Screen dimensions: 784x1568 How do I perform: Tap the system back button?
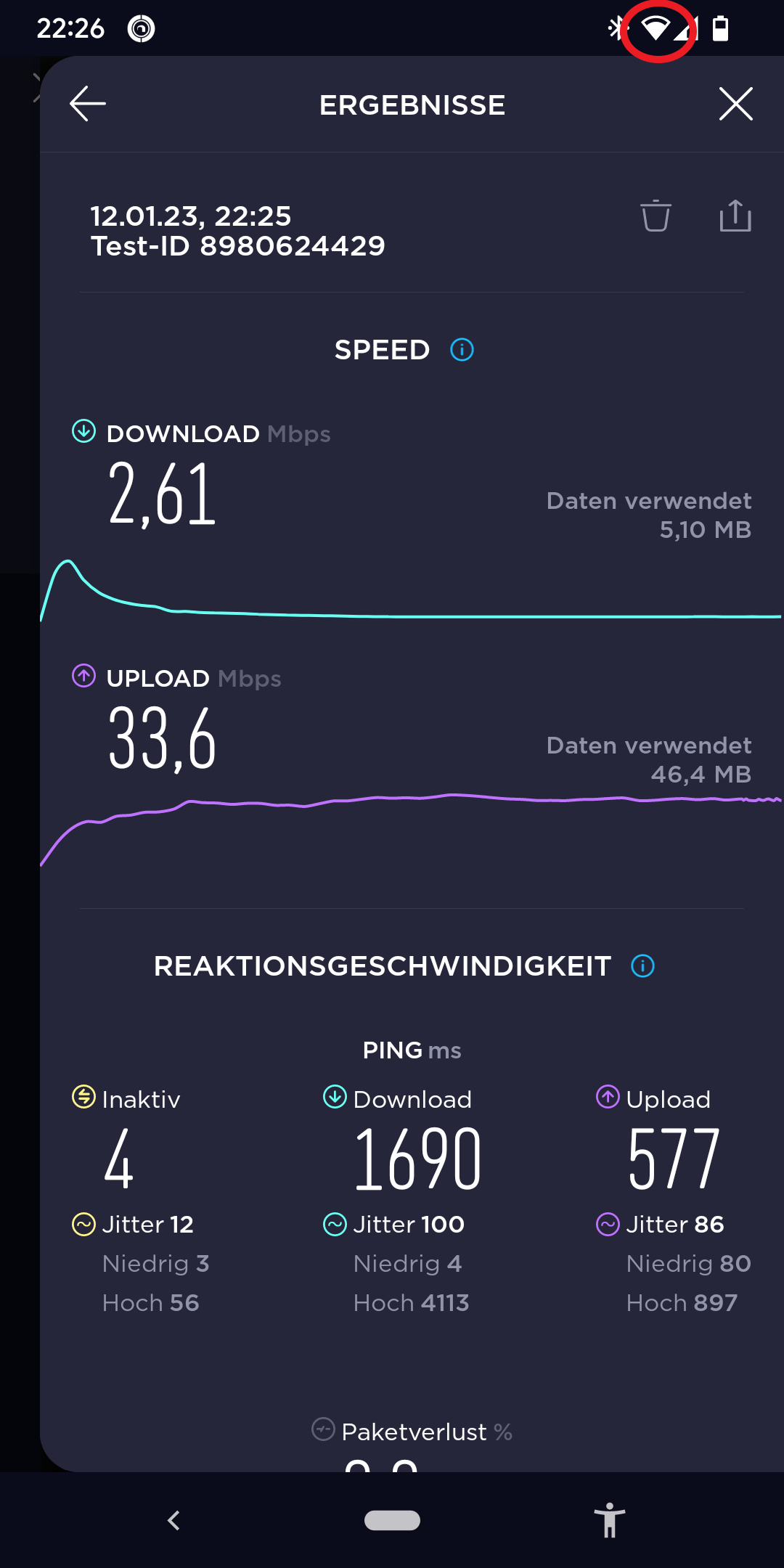pyautogui.click(x=173, y=1520)
